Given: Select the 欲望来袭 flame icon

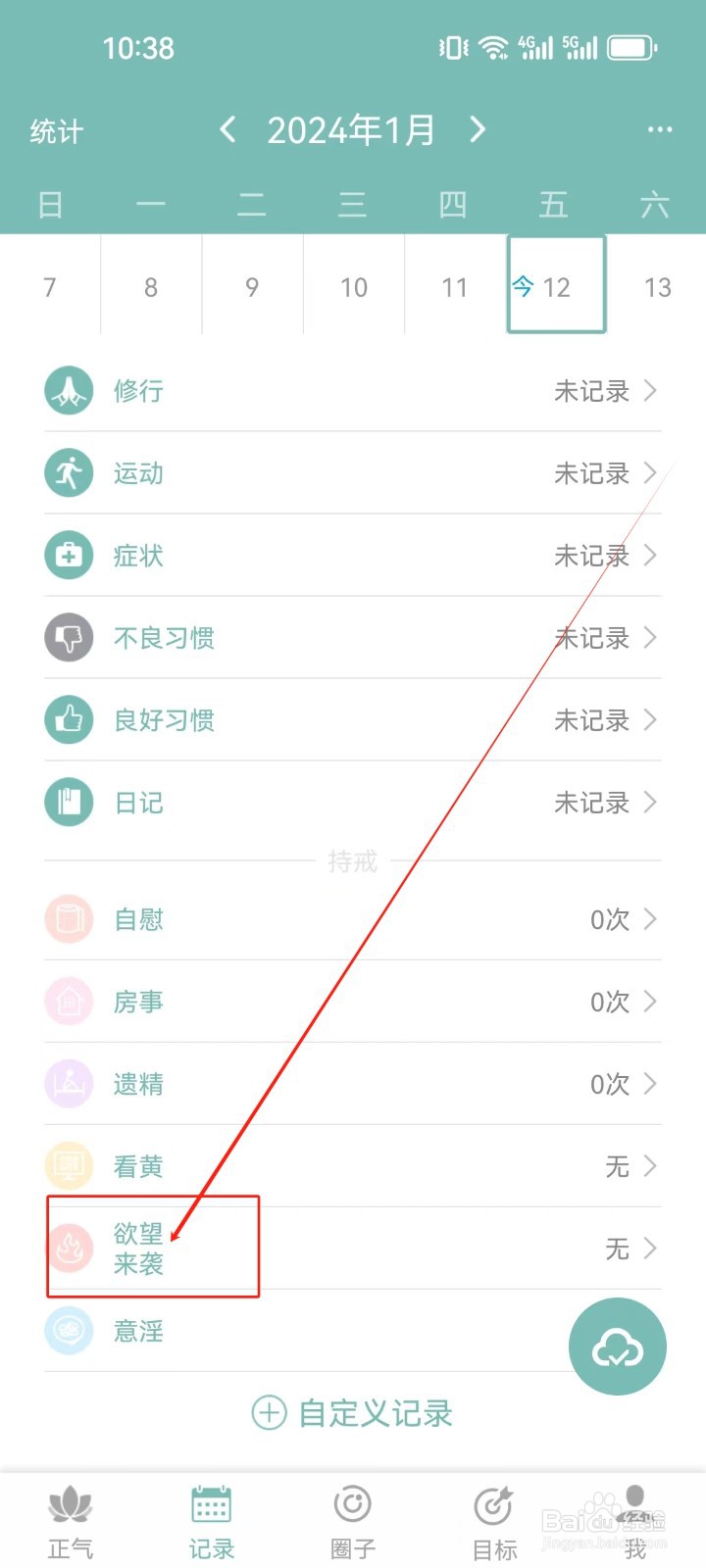Looking at the screenshot, I should click(x=70, y=1248).
